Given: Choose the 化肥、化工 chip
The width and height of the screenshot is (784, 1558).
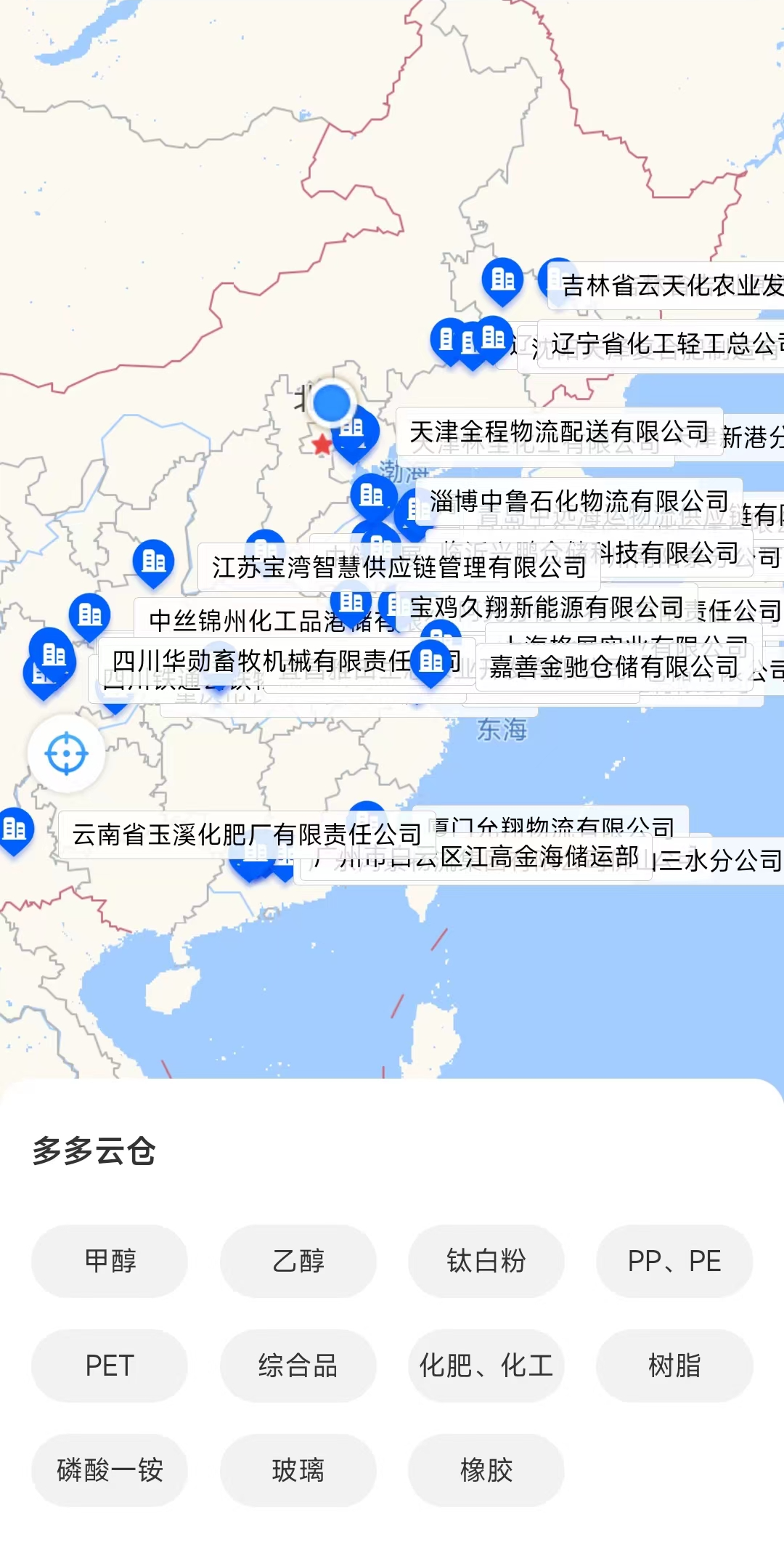Looking at the screenshot, I should coord(486,1366).
